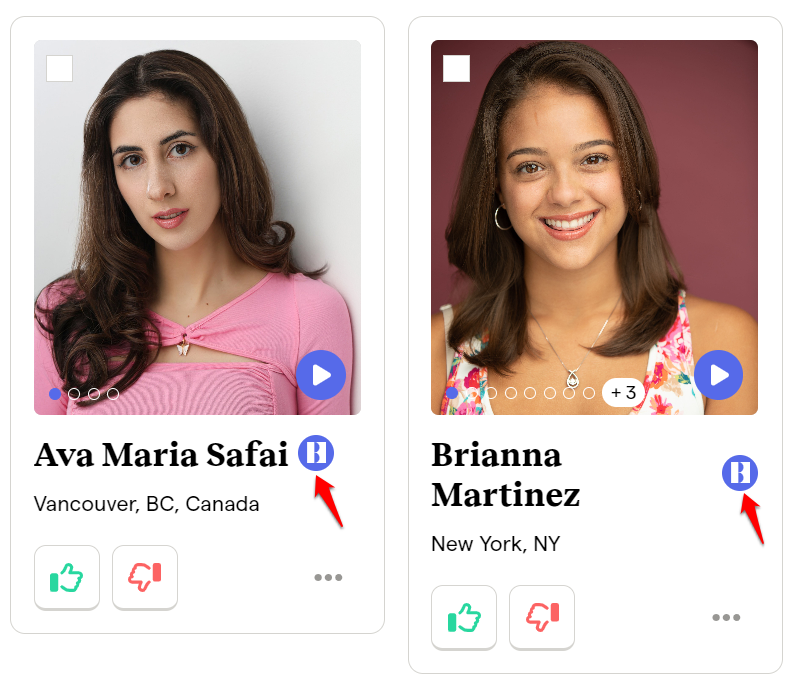This screenshot has height=692, width=795.
Task: Tap the B badge beside Brianna Martinez
Action: point(740,473)
